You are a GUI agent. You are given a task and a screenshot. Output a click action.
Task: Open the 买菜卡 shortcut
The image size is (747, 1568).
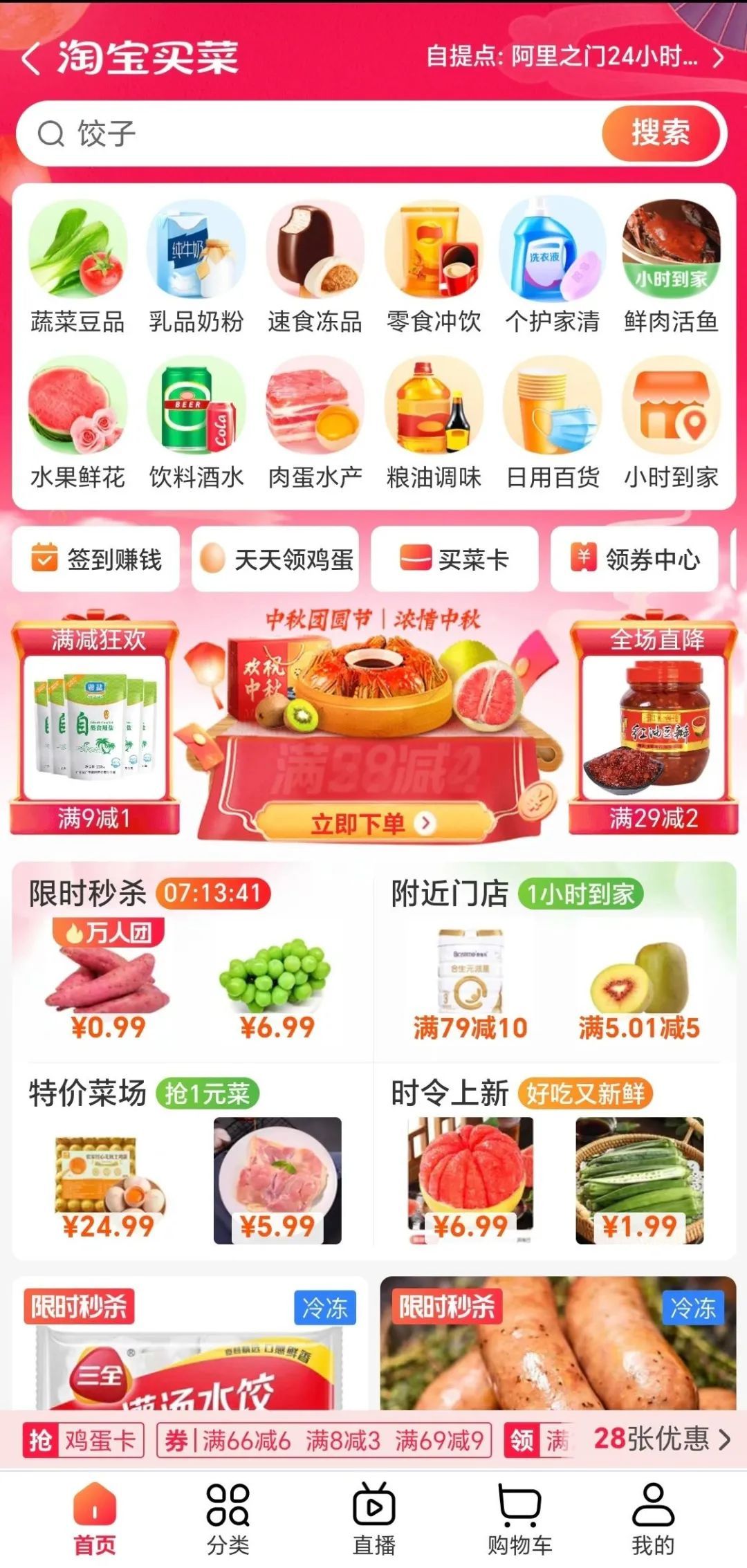tap(454, 559)
